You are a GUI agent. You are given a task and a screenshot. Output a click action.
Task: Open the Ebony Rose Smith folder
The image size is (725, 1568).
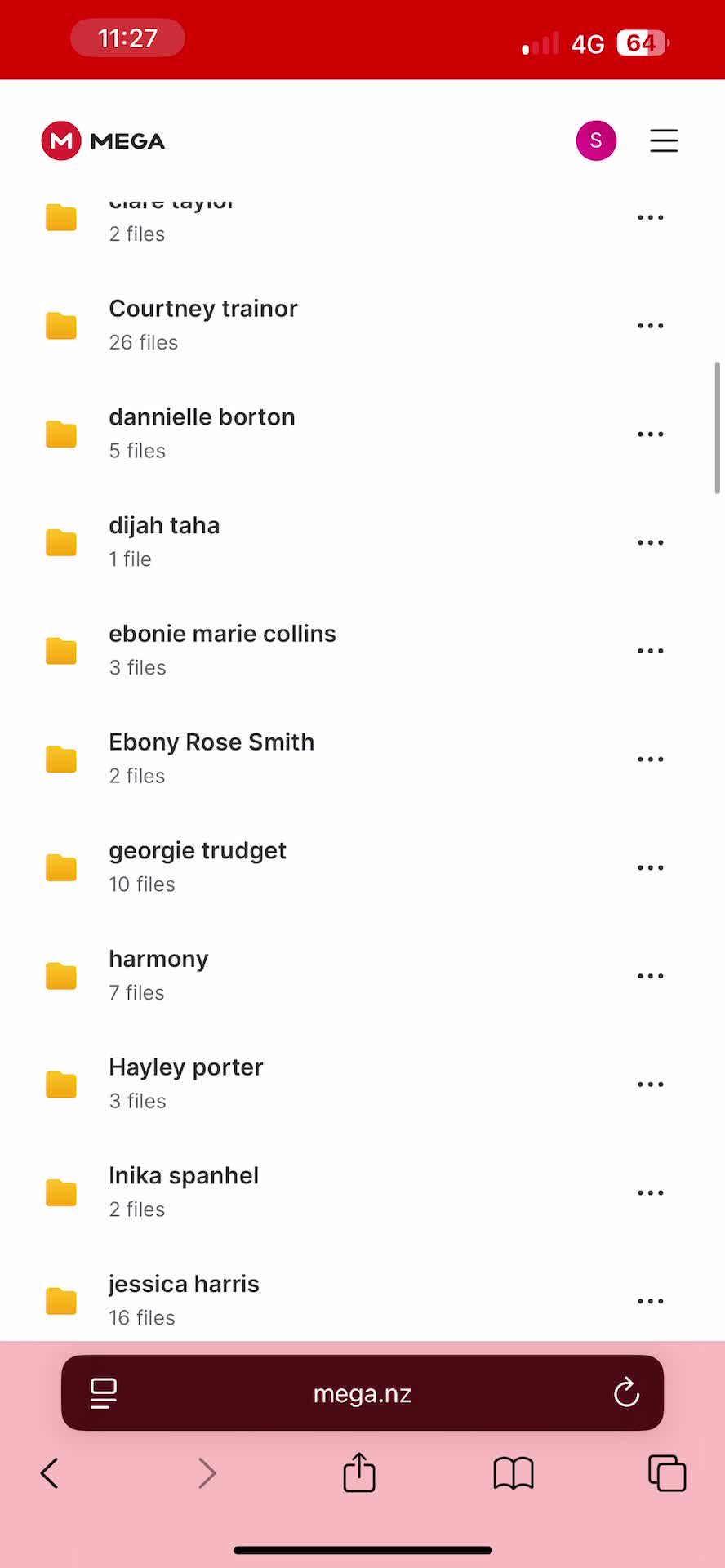[x=362, y=759]
